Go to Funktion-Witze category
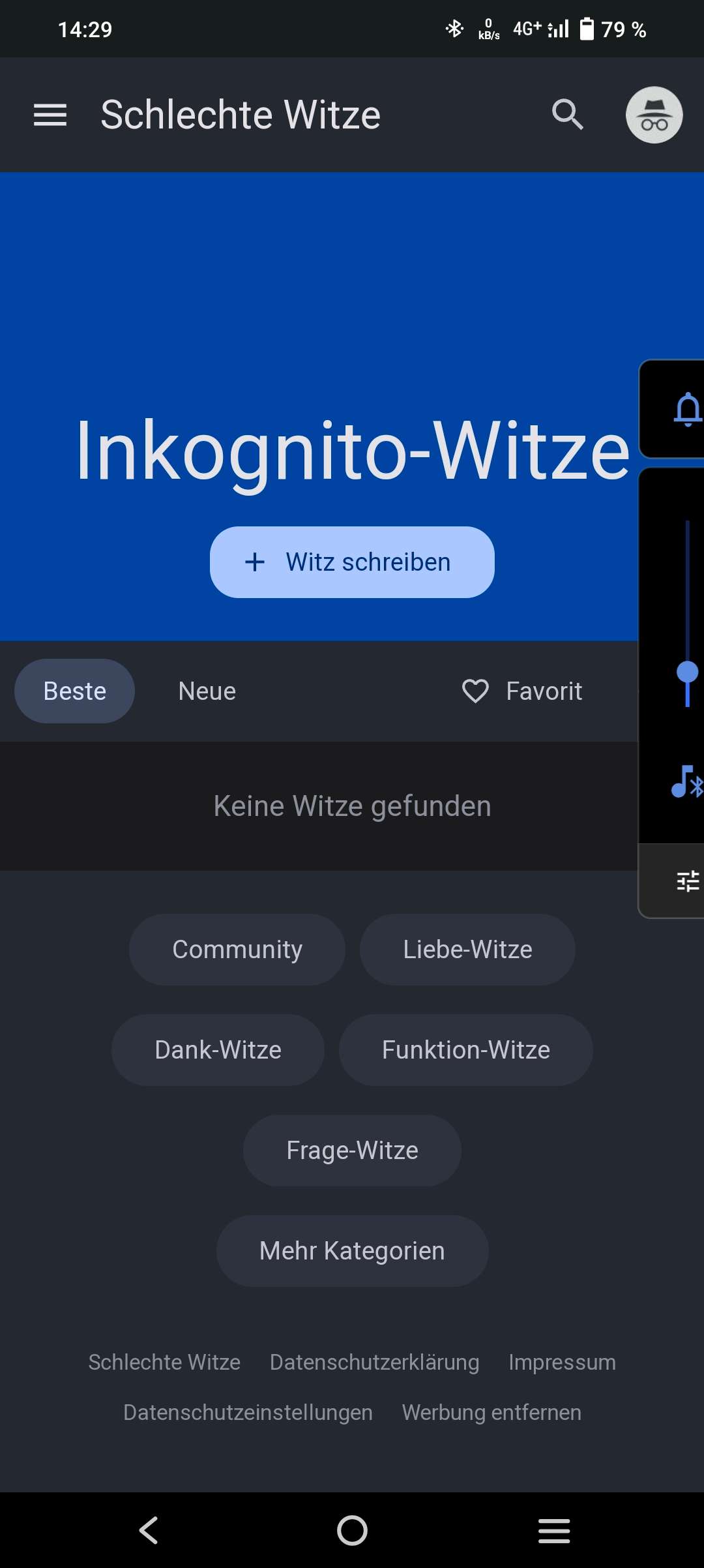Image resolution: width=704 pixels, height=1568 pixels. click(465, 1050)
